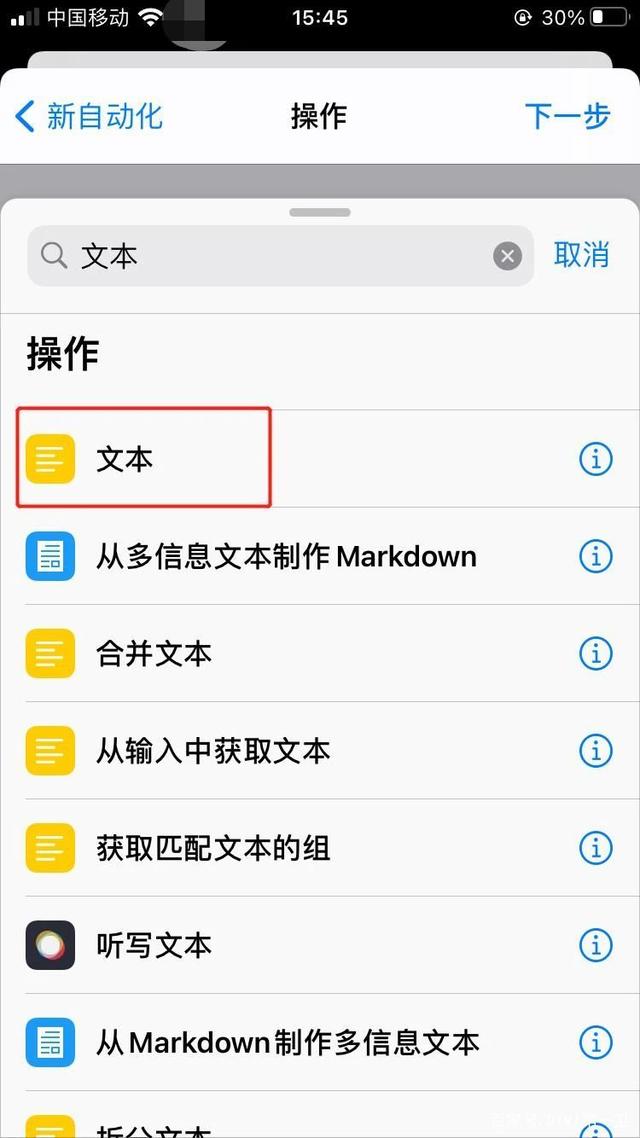Show info for 合并文本

[596, 654]
